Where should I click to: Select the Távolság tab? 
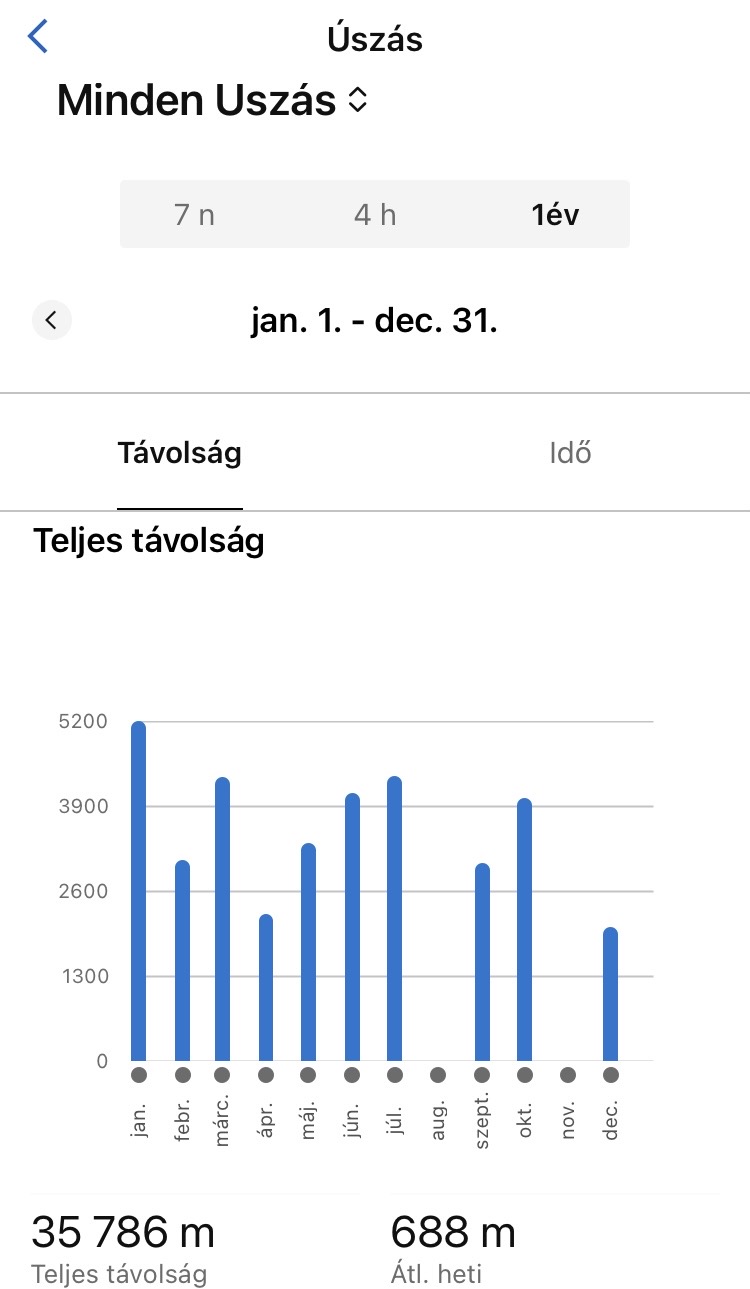tap(180, 453)
